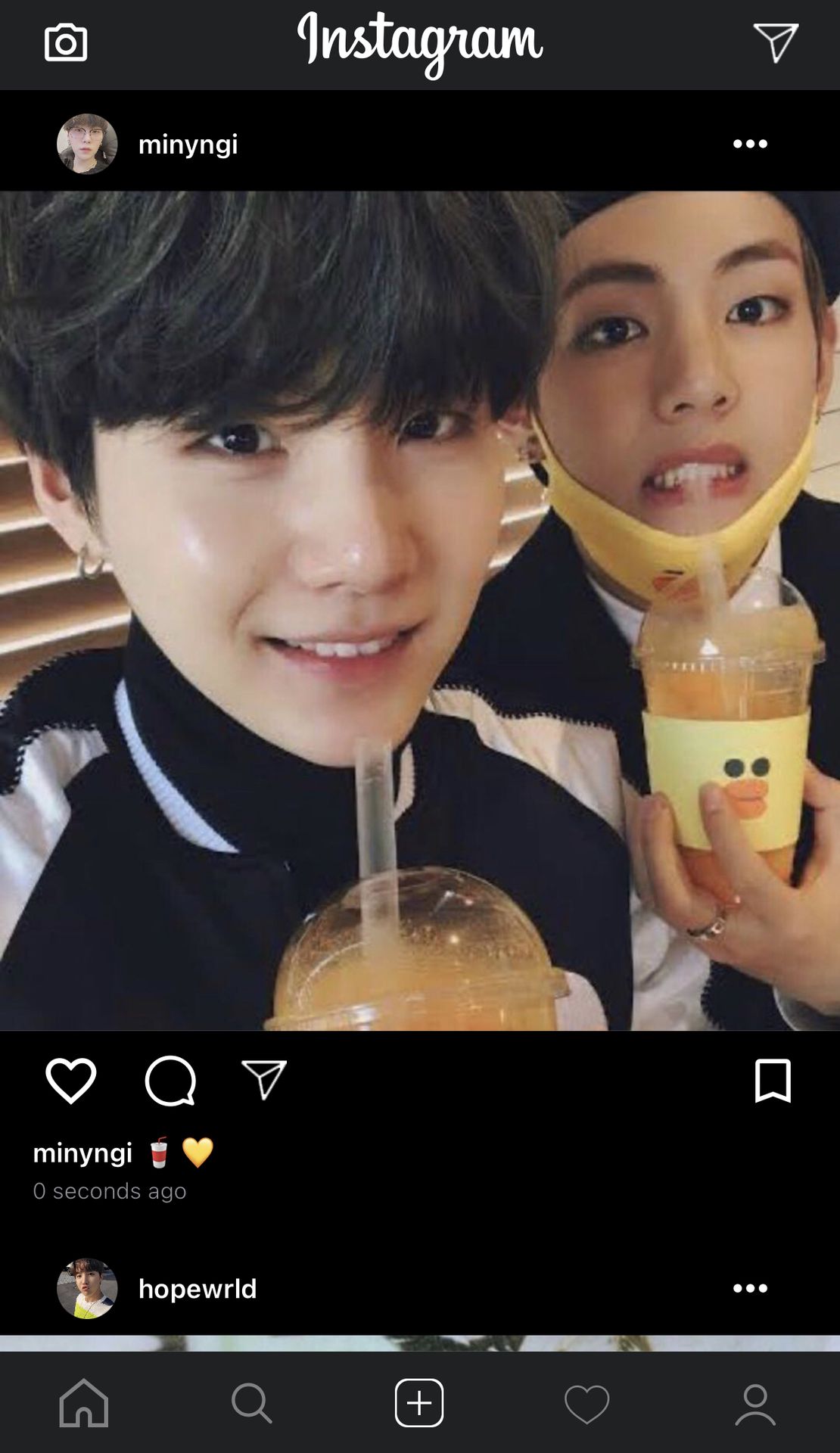840x1453 pixels.
Task: Like minyngi's post
Action: (x=71, y=1080)
